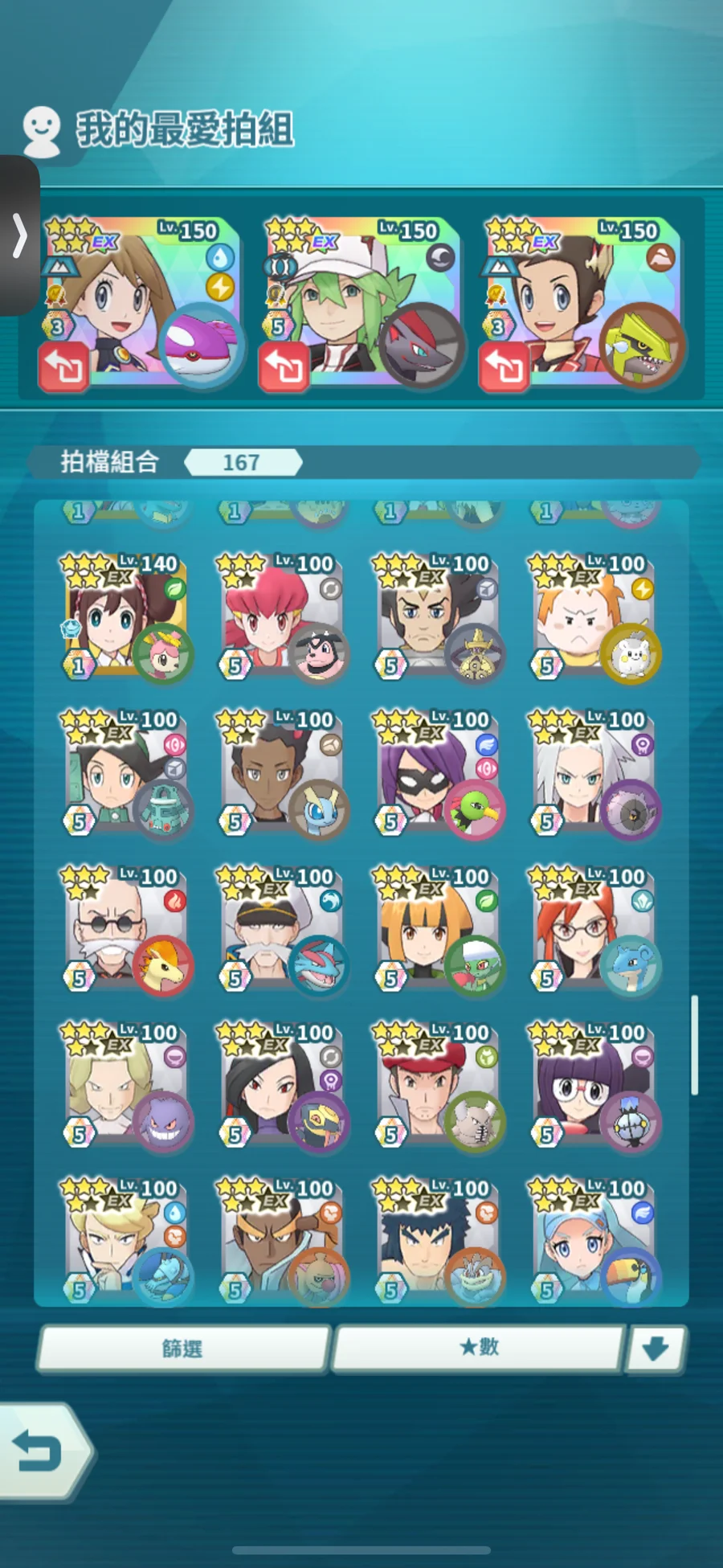723x1568 pixels.
Task: Select the sync pair with Bronzong
Action: click(x=125, y=773)
